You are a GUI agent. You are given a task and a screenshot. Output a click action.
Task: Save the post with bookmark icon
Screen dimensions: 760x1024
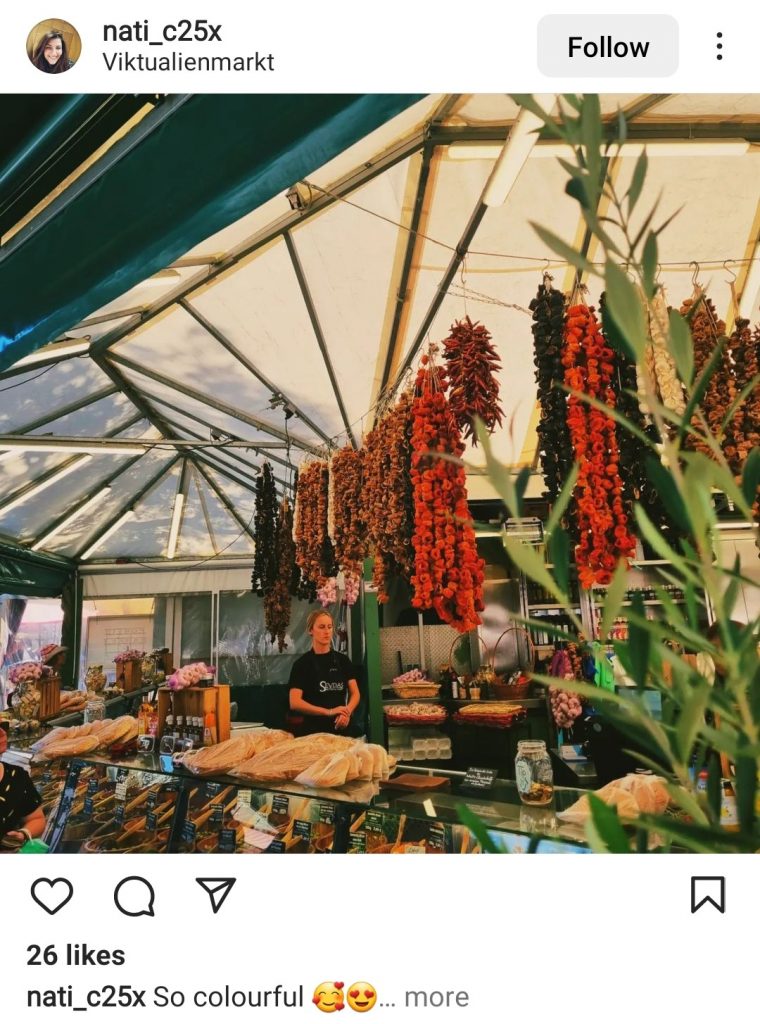point(707,895)
